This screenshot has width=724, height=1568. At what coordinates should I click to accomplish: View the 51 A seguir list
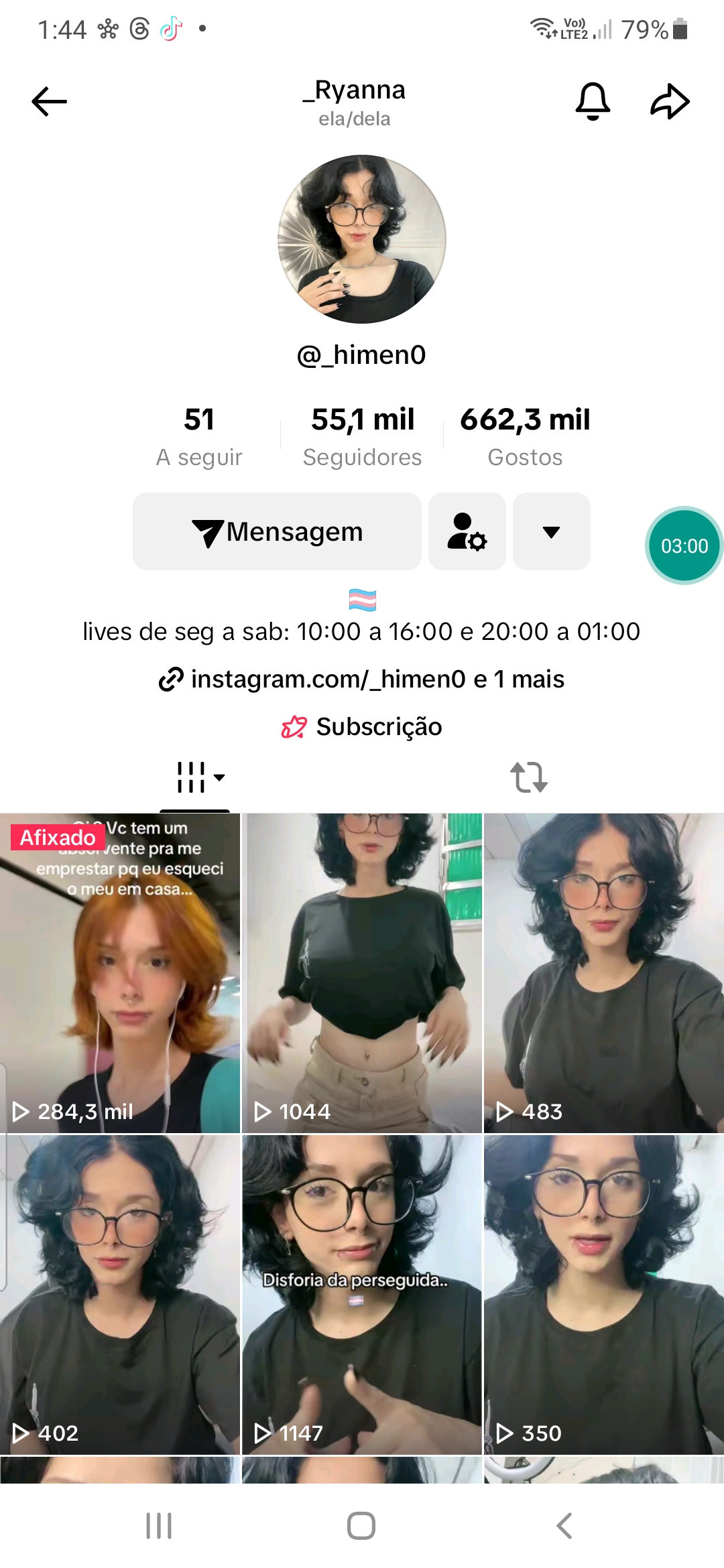[199, 436]
